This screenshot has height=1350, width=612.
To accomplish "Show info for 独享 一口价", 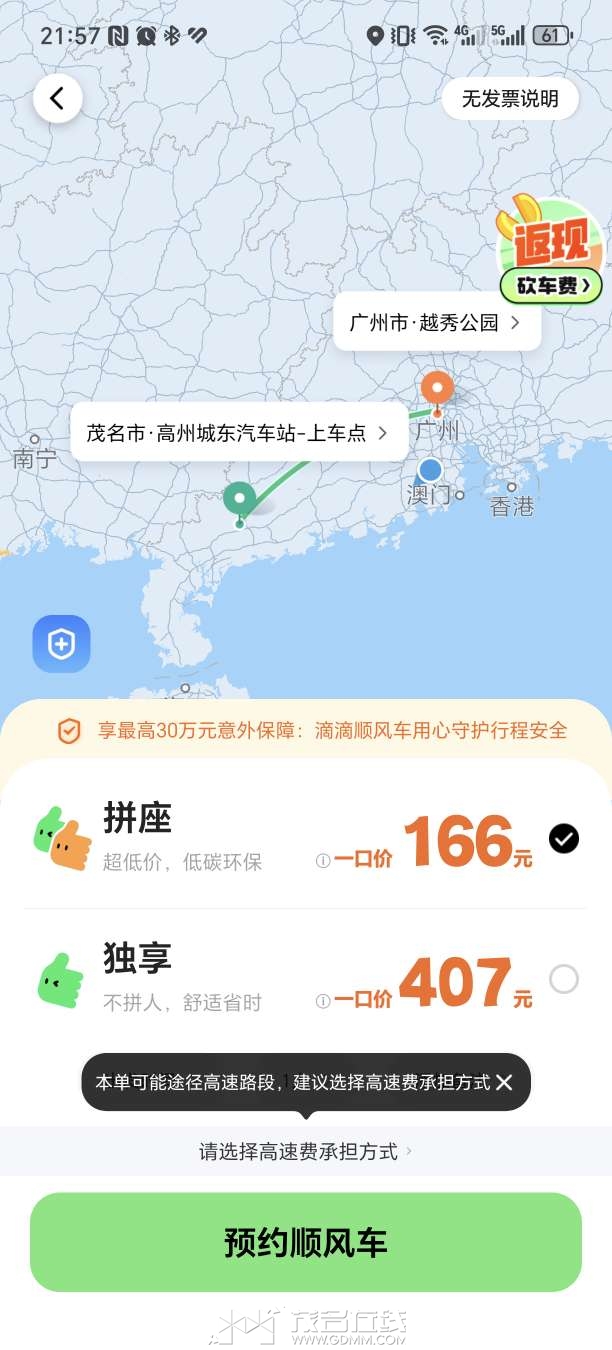I will 322,1000.
